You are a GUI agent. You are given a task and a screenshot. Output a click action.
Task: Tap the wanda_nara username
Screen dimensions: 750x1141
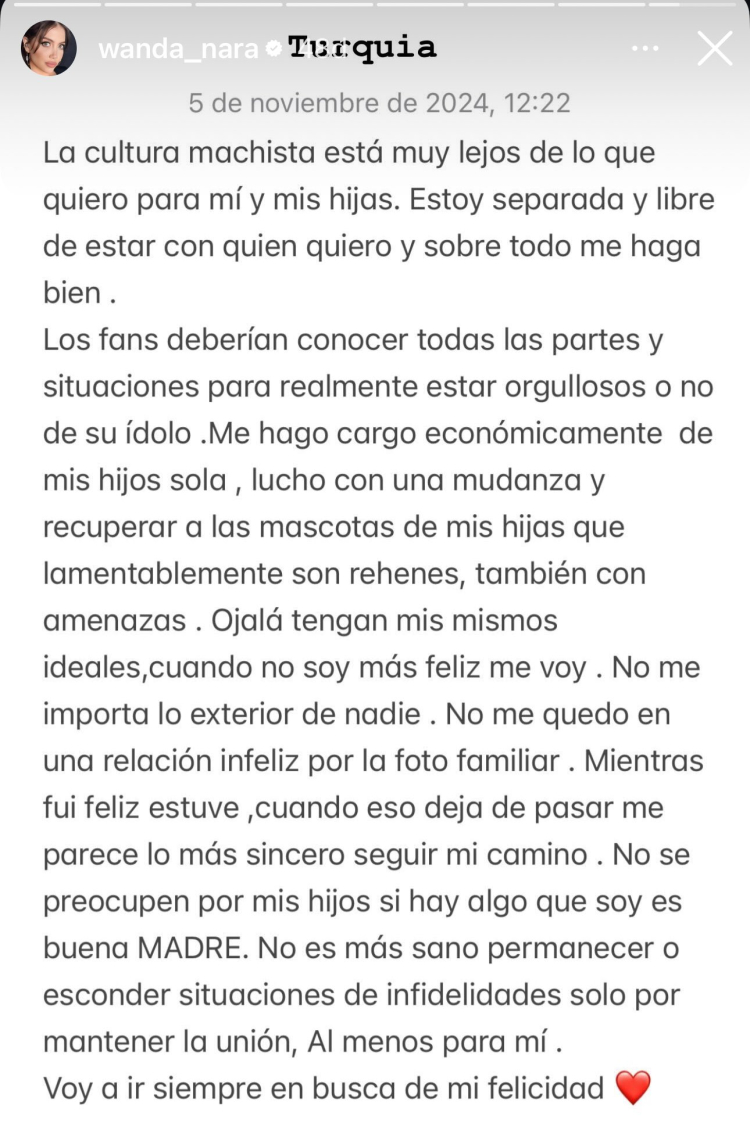click(178, 49)
